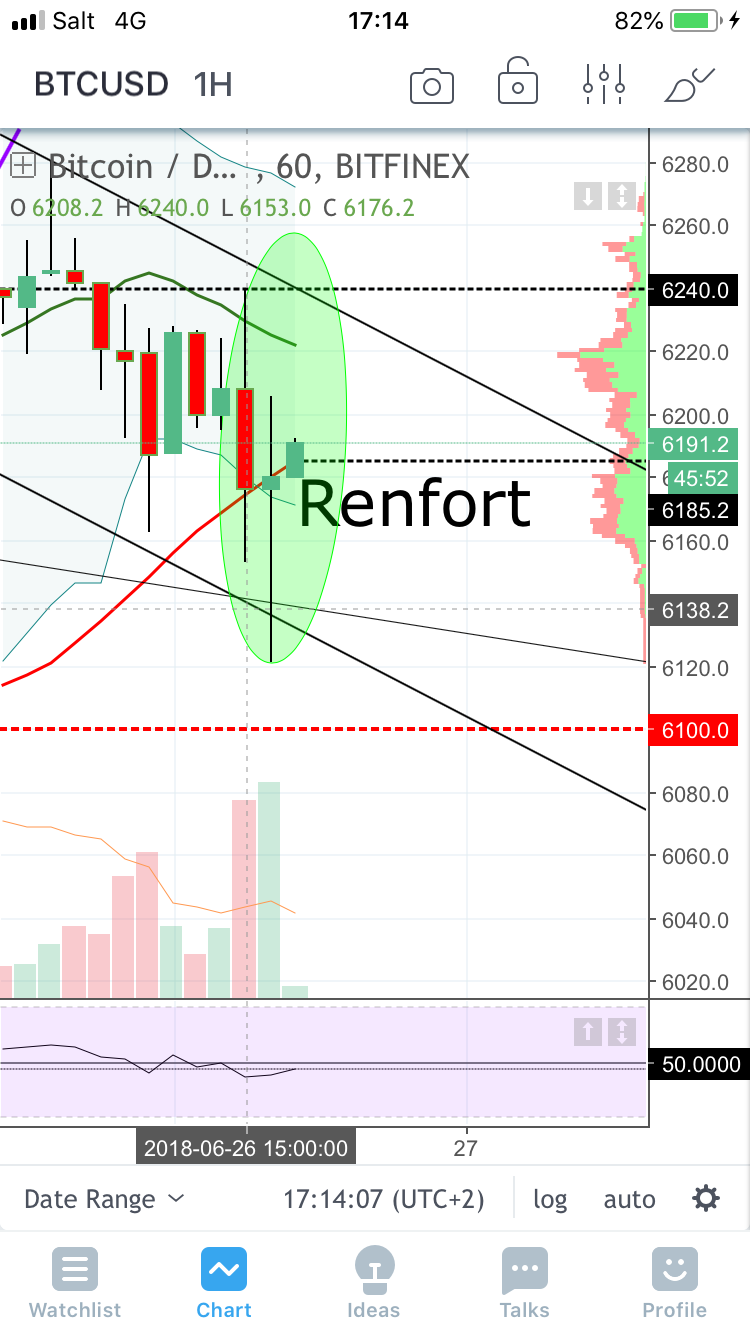The width and height of the screenshot is (750, 1334).
Task: Open the BTCUSD symbol selector
Action: (101, 84)
